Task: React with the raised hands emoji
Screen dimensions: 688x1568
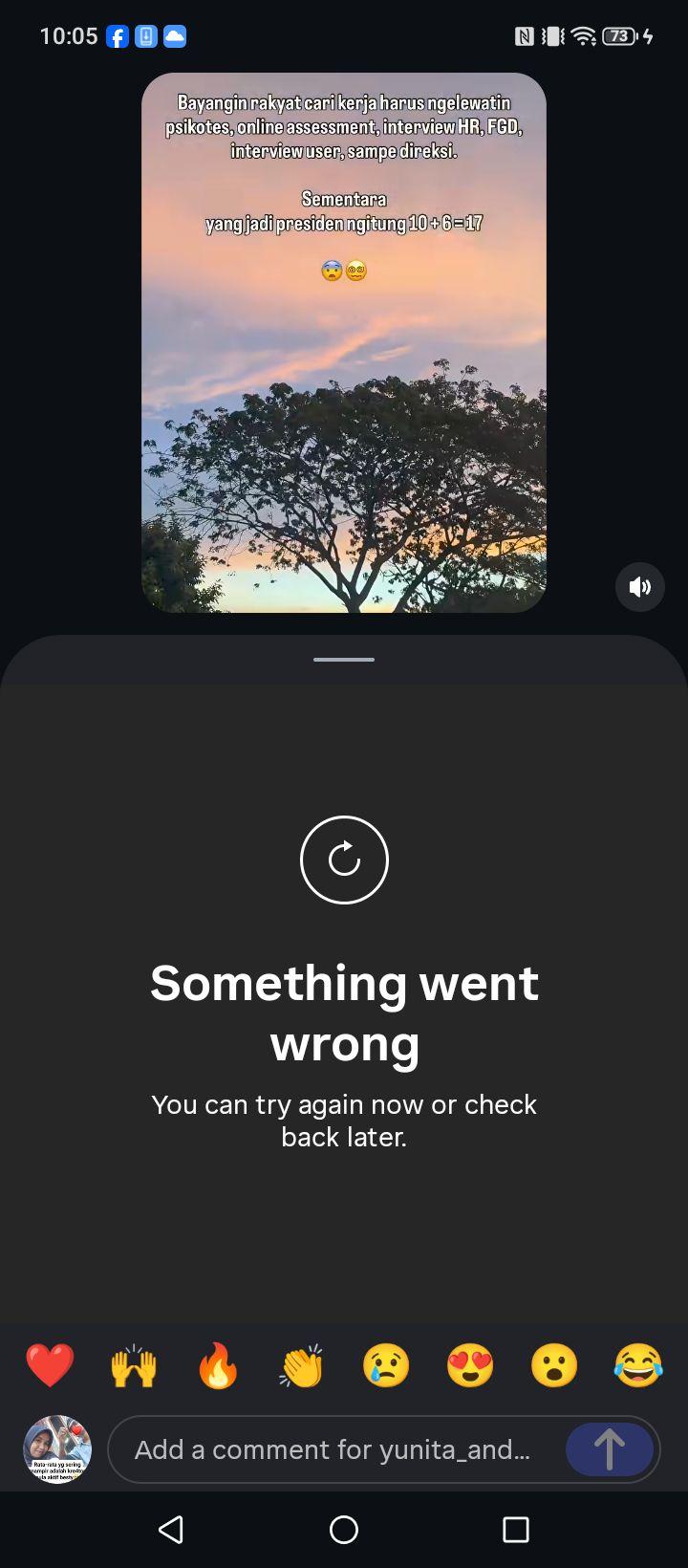Action: pyautogui.click(x=134, y=1365)
